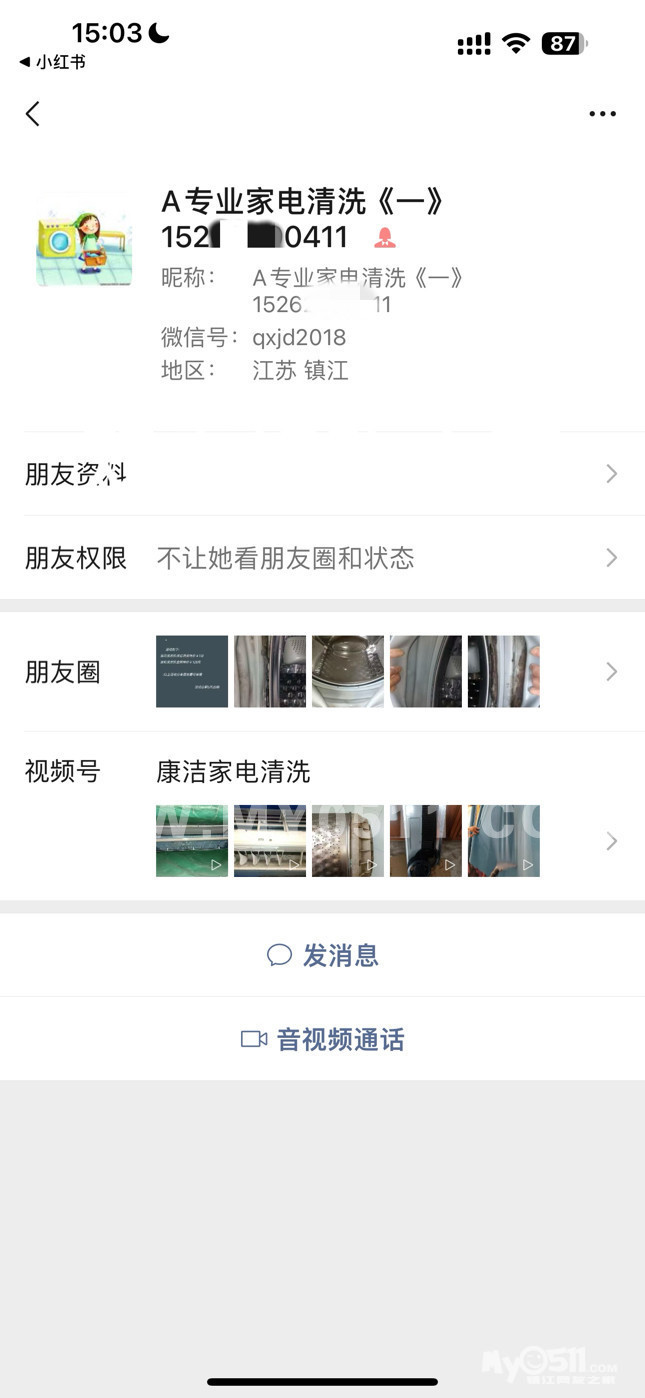Tap 发消息 to send a message
This screenshot has width=645, height=1398.
coord(322,955)
